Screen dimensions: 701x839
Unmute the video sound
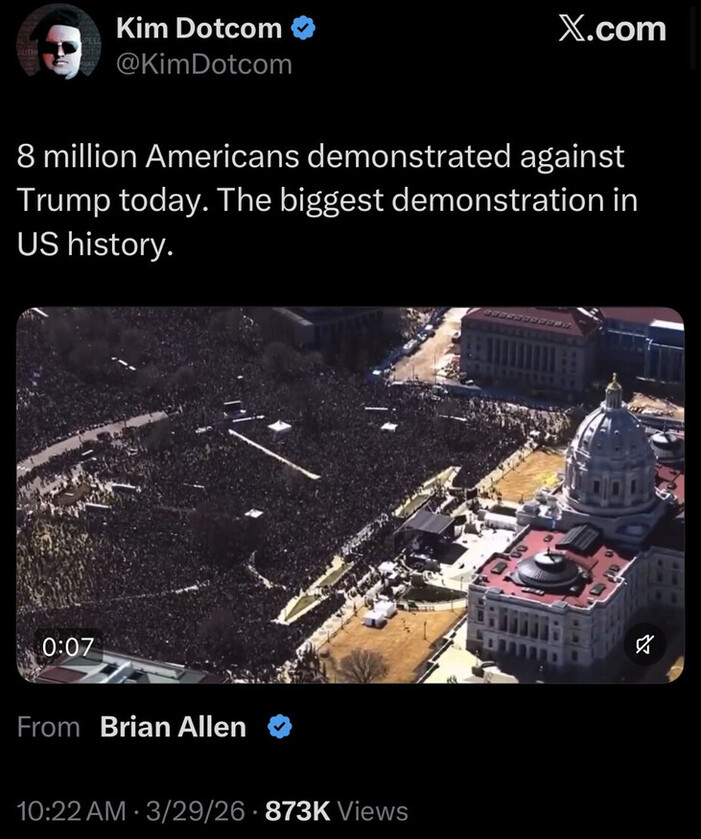tap(646, 646)
